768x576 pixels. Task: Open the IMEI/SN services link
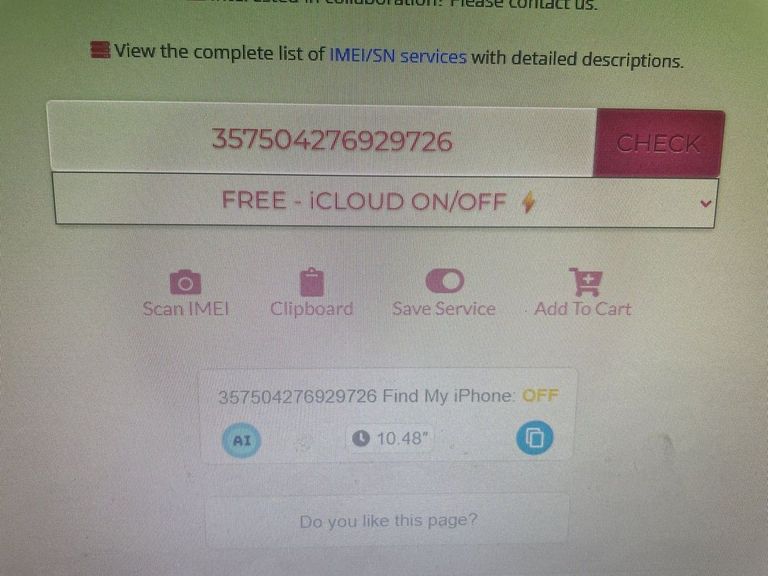pyautogui.click(x=398, y=57)
